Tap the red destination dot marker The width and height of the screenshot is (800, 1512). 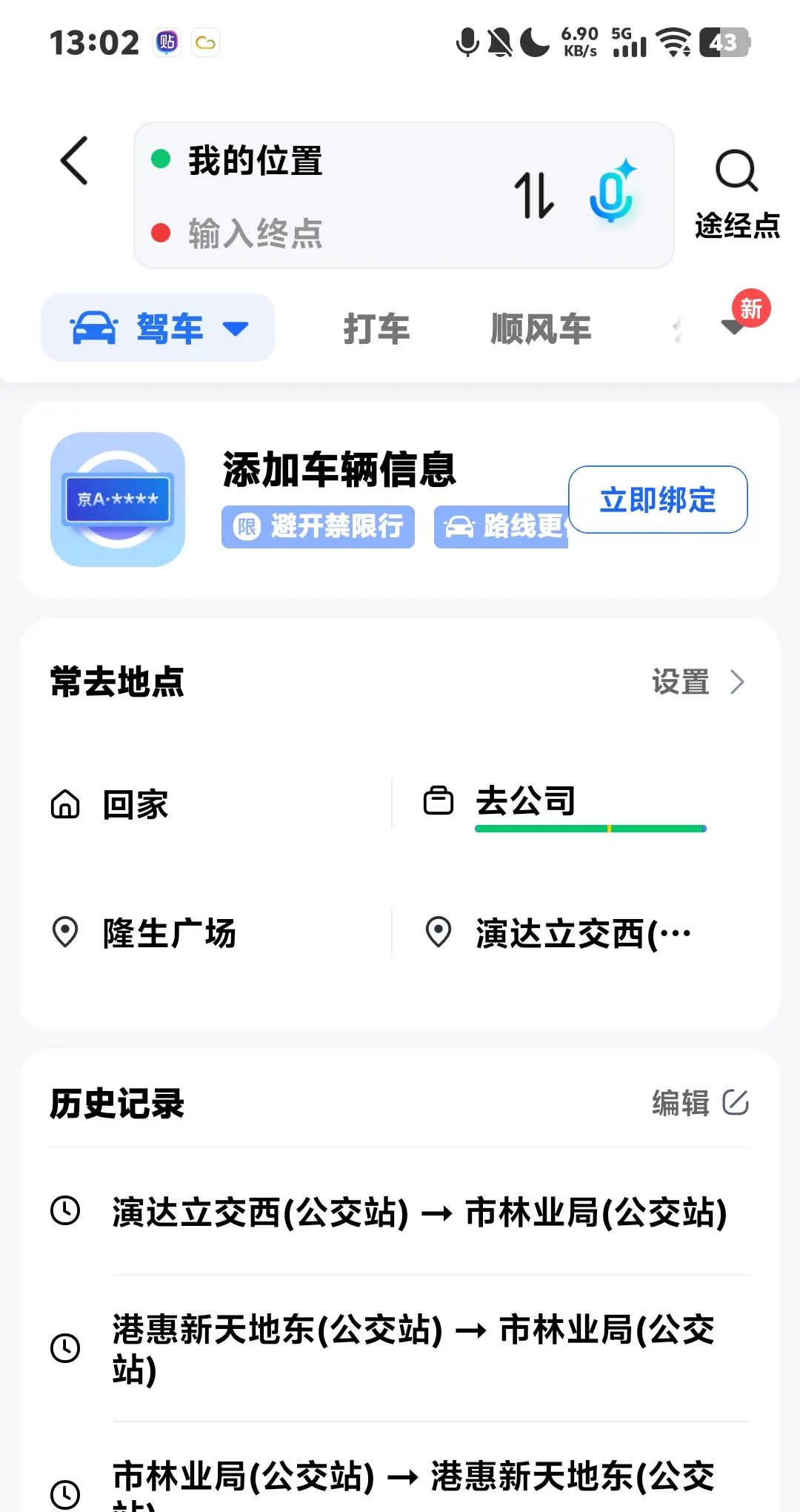click(x=159, y=233)
